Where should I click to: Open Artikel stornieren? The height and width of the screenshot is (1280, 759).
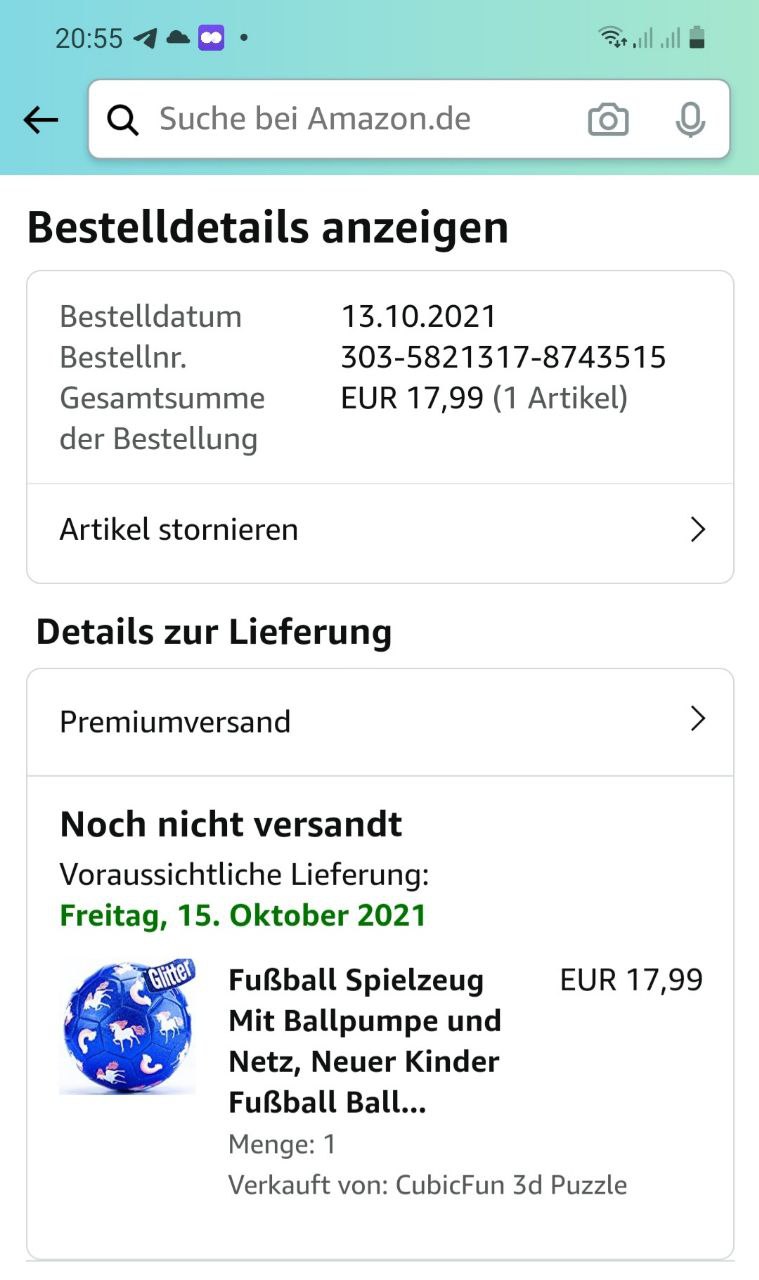tap(380, 530)
